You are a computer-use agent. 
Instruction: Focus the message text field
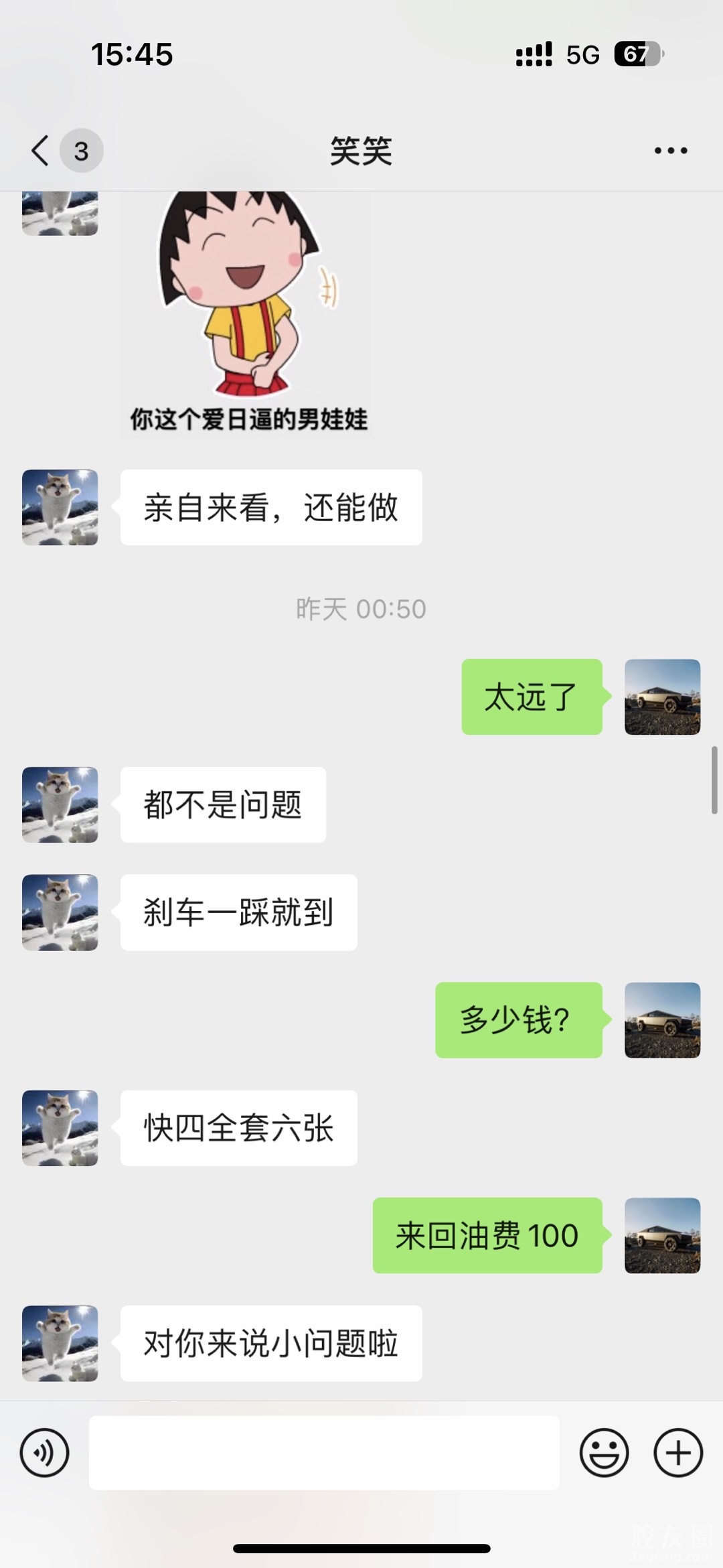click(324, 1453)
